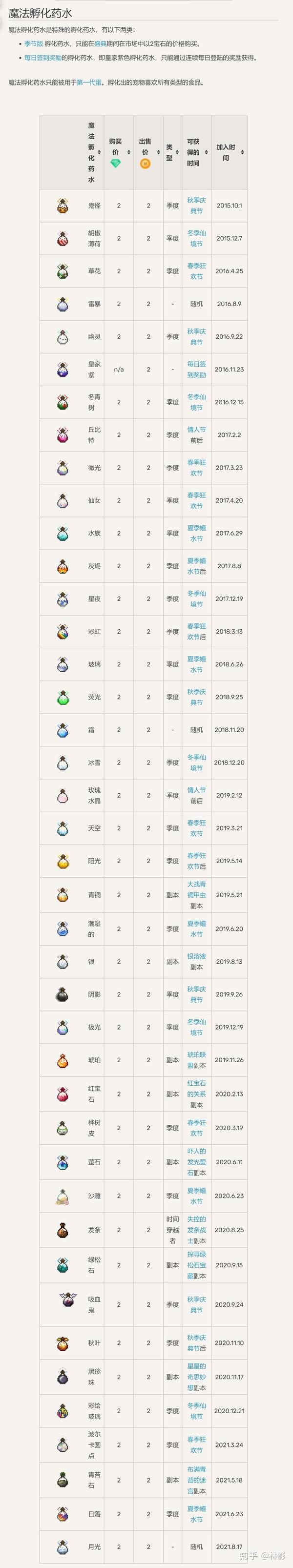Open the 失控的发条战士 quest link
This screenshot has width=293, height=1568.
click(196, 1225)
